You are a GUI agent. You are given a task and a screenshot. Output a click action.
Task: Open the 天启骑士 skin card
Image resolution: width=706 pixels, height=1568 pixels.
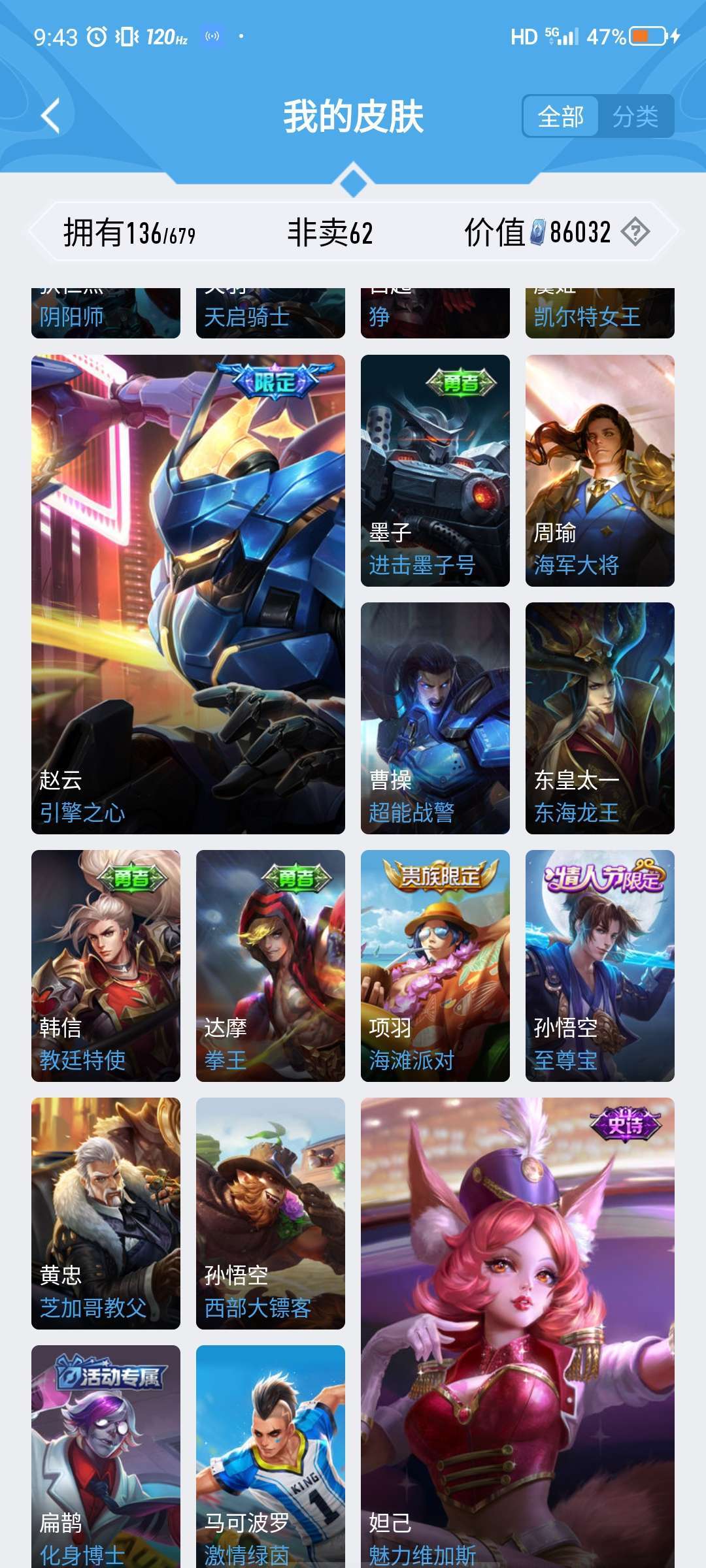(x=271, y=313)
